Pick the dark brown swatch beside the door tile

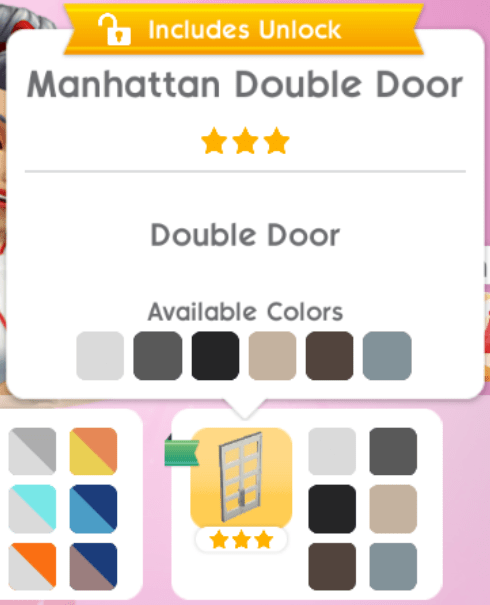(332, 566)
